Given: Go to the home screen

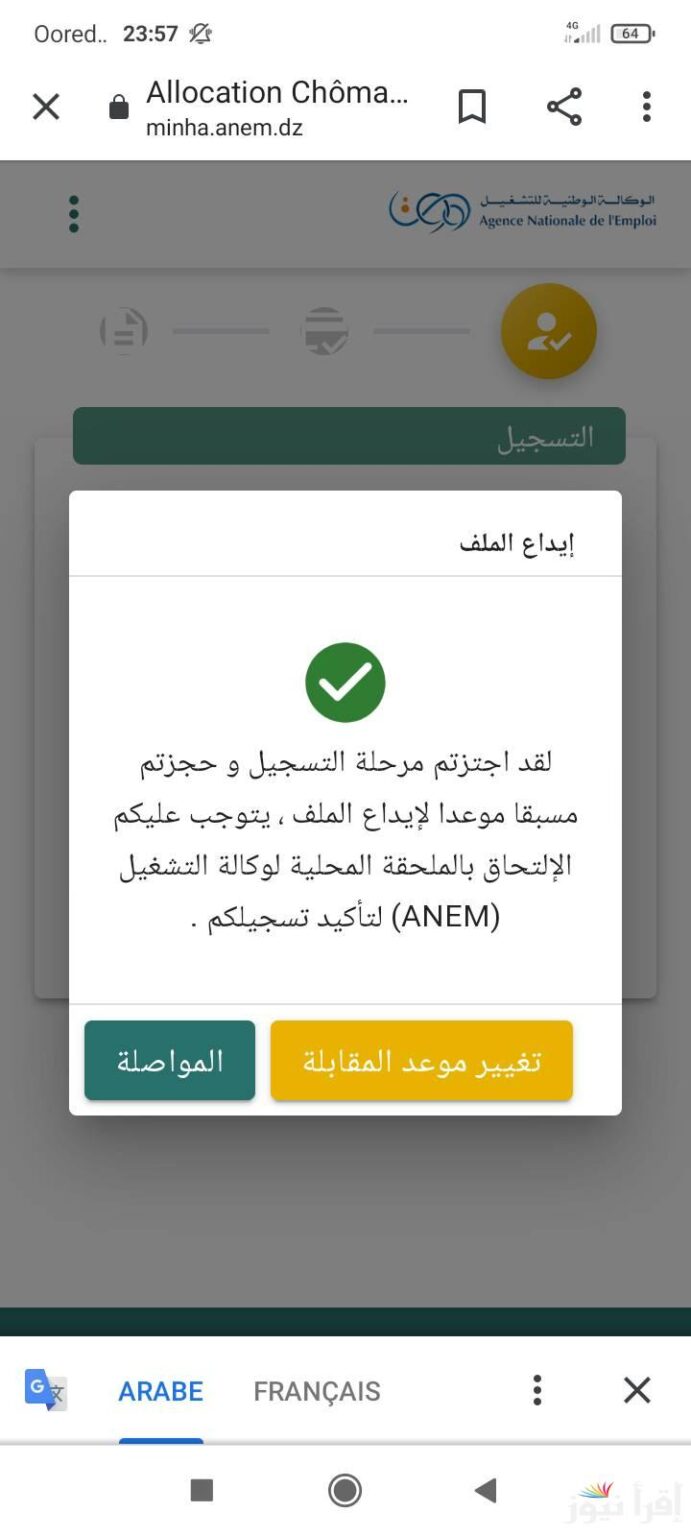Looking at the screenshot, I should point(345,1491).
